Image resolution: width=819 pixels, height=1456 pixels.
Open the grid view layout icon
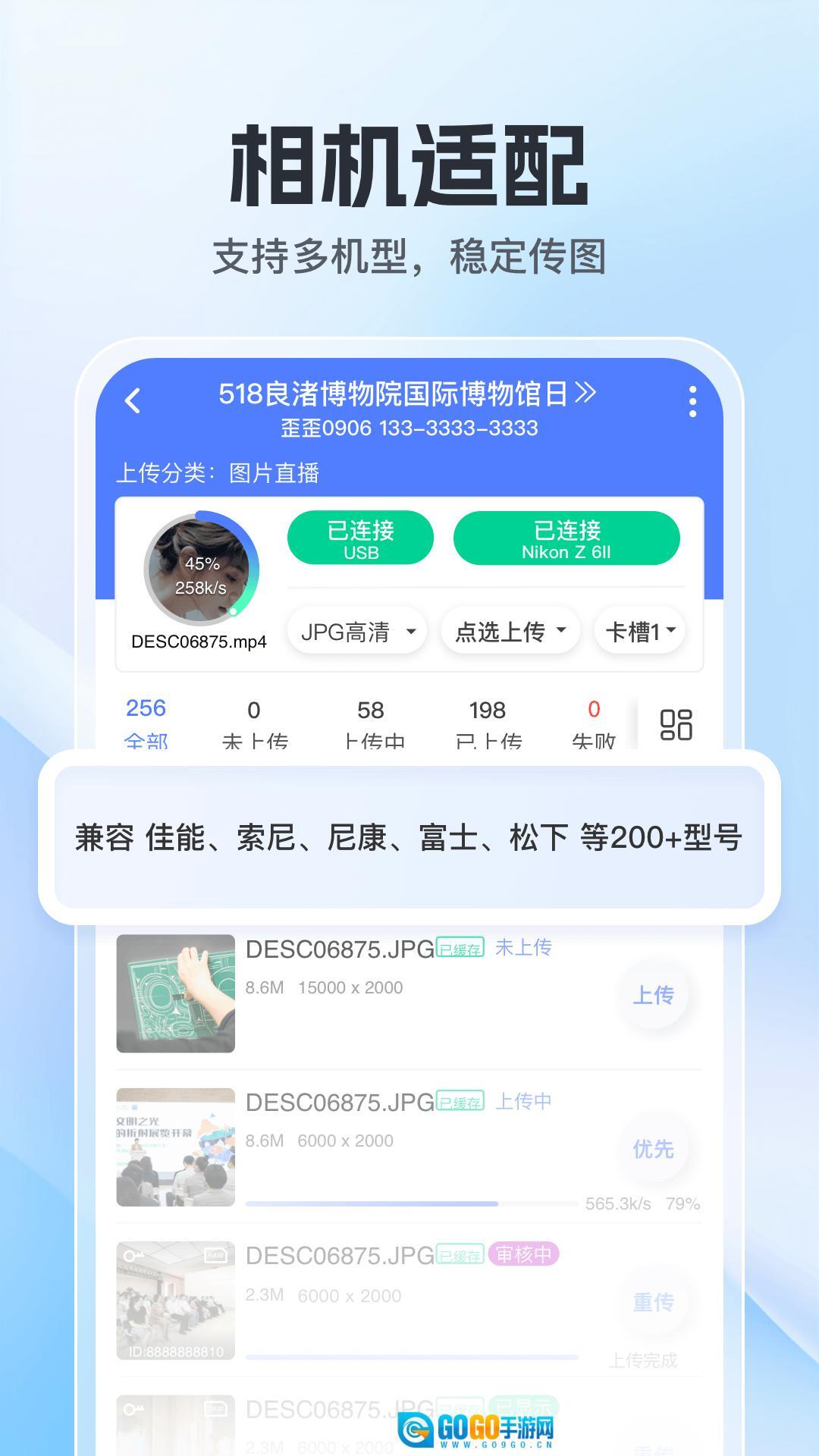click(675, 726)
